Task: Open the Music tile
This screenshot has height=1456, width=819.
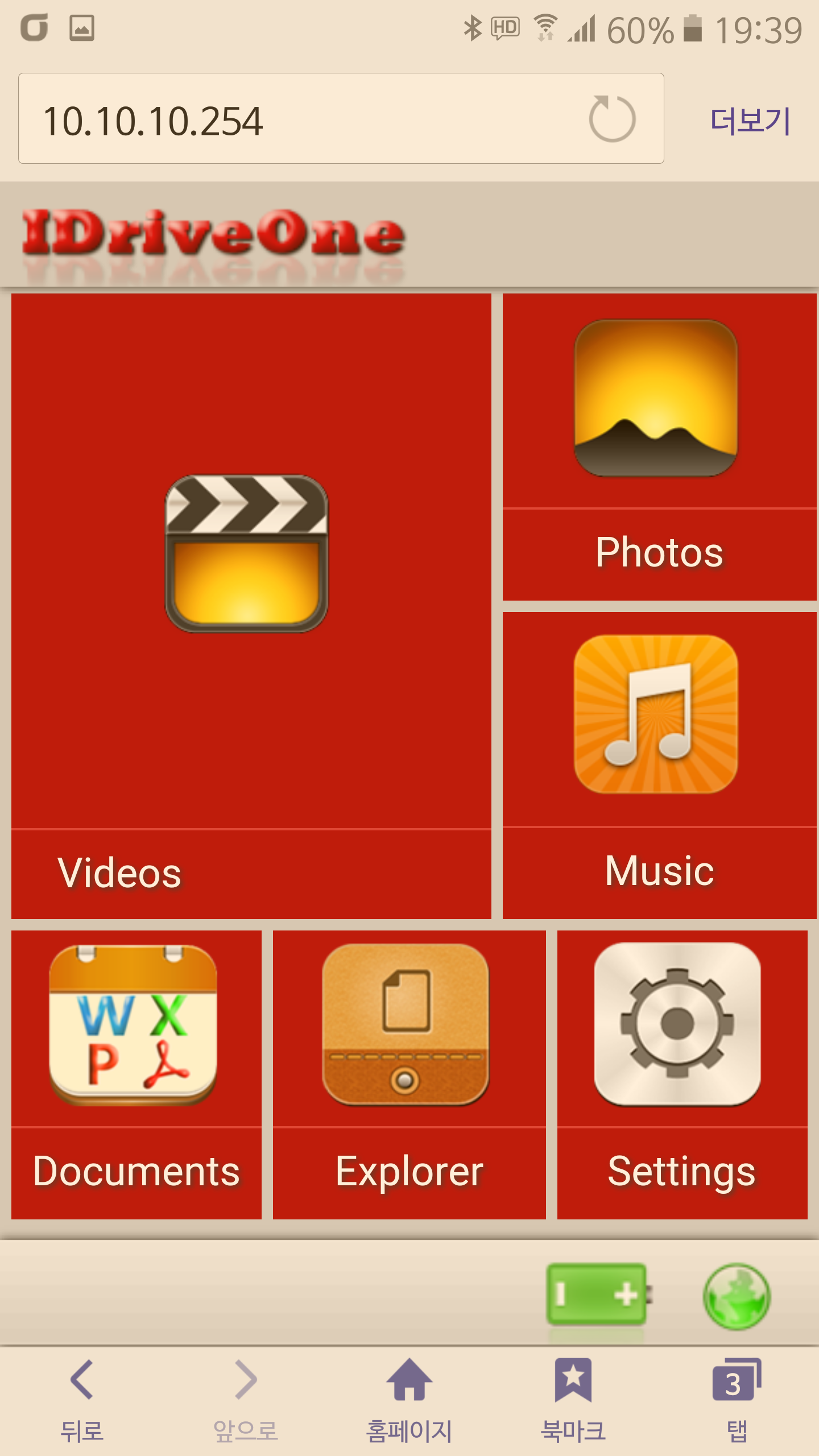Action: click(659, 765)
